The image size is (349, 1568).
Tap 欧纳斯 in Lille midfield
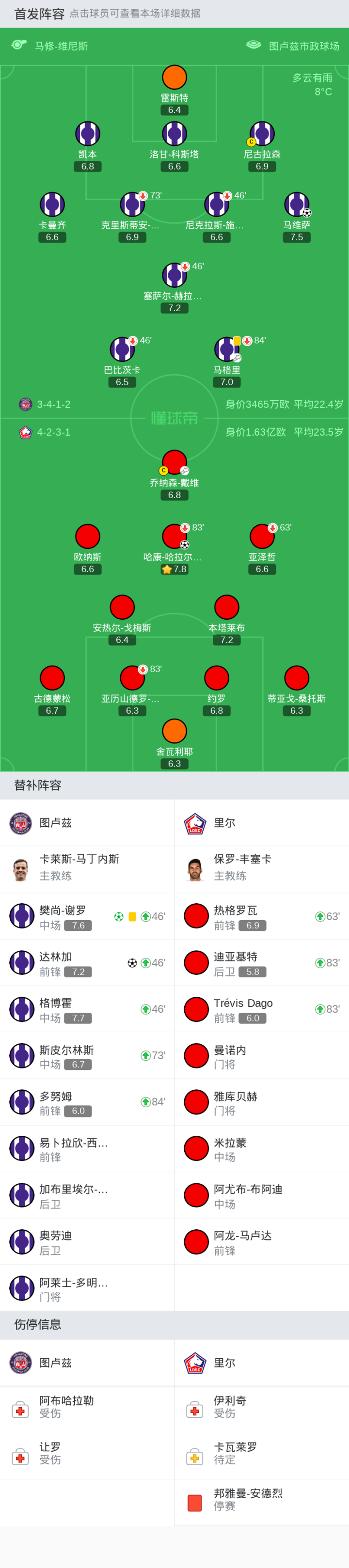87,537
